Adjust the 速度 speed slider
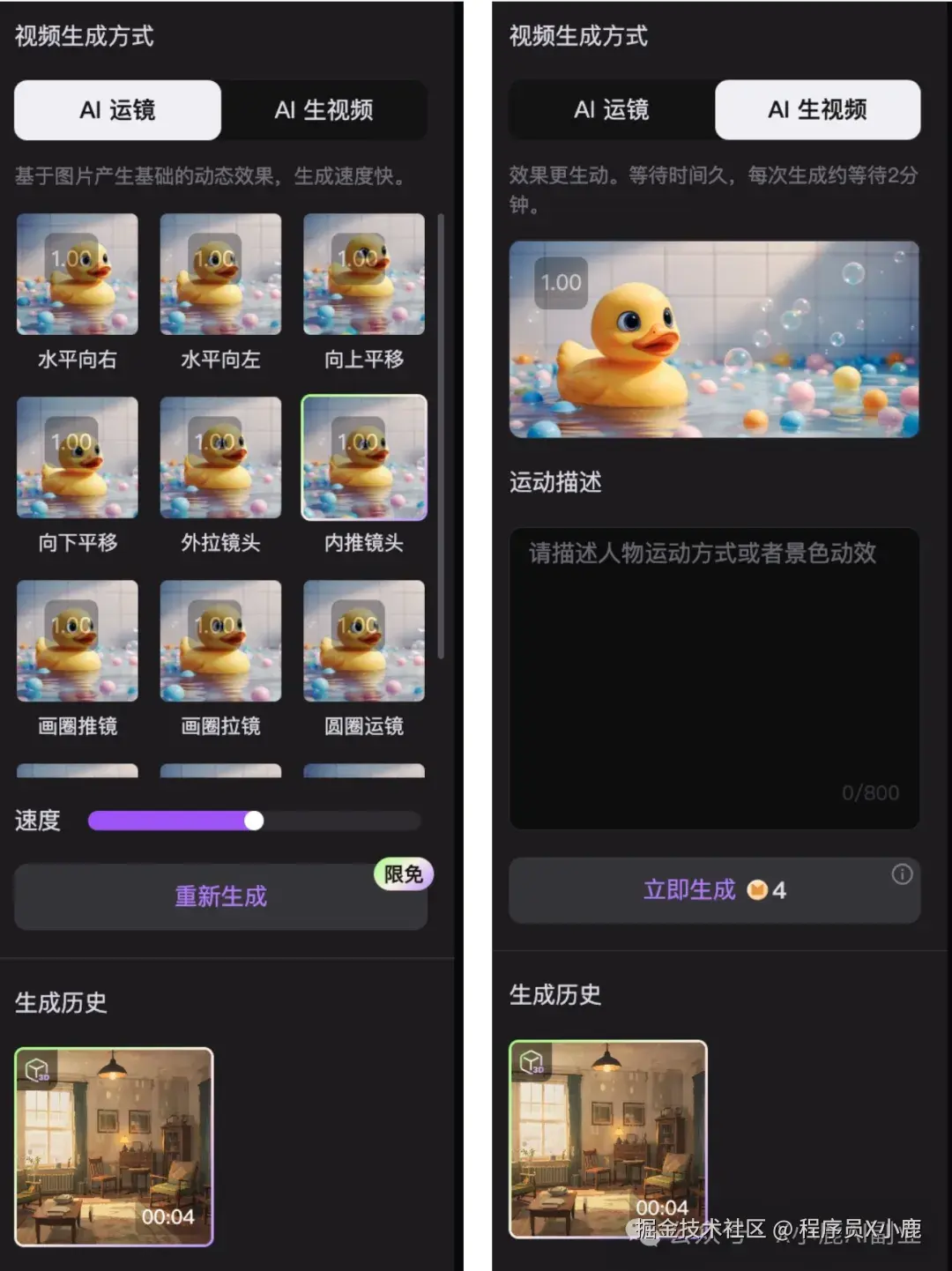This screenshot has width=952, height=1271. (x=255, y=821)
